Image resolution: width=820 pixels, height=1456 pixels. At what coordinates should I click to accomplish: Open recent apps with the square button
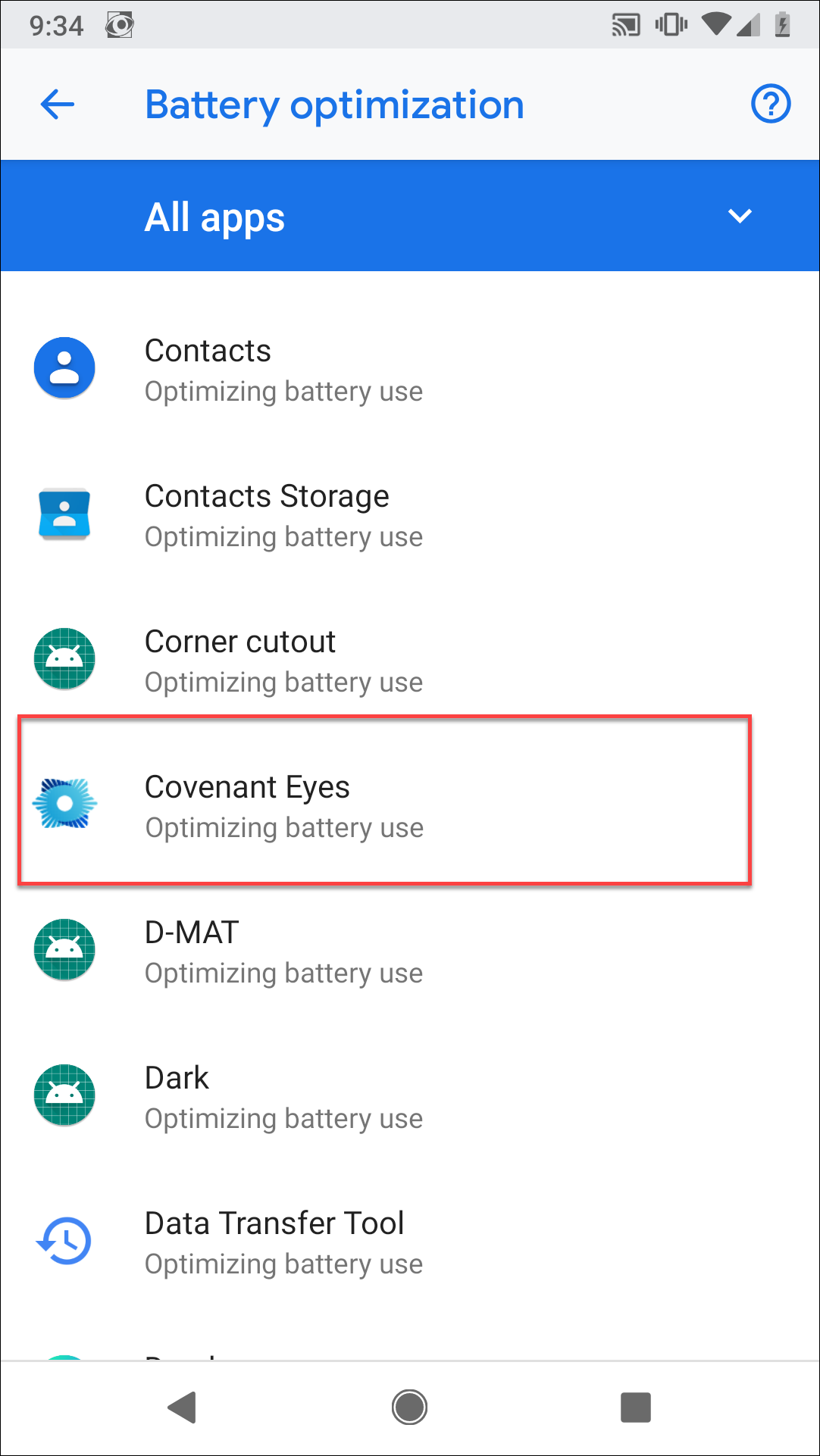coord(635,1408)
